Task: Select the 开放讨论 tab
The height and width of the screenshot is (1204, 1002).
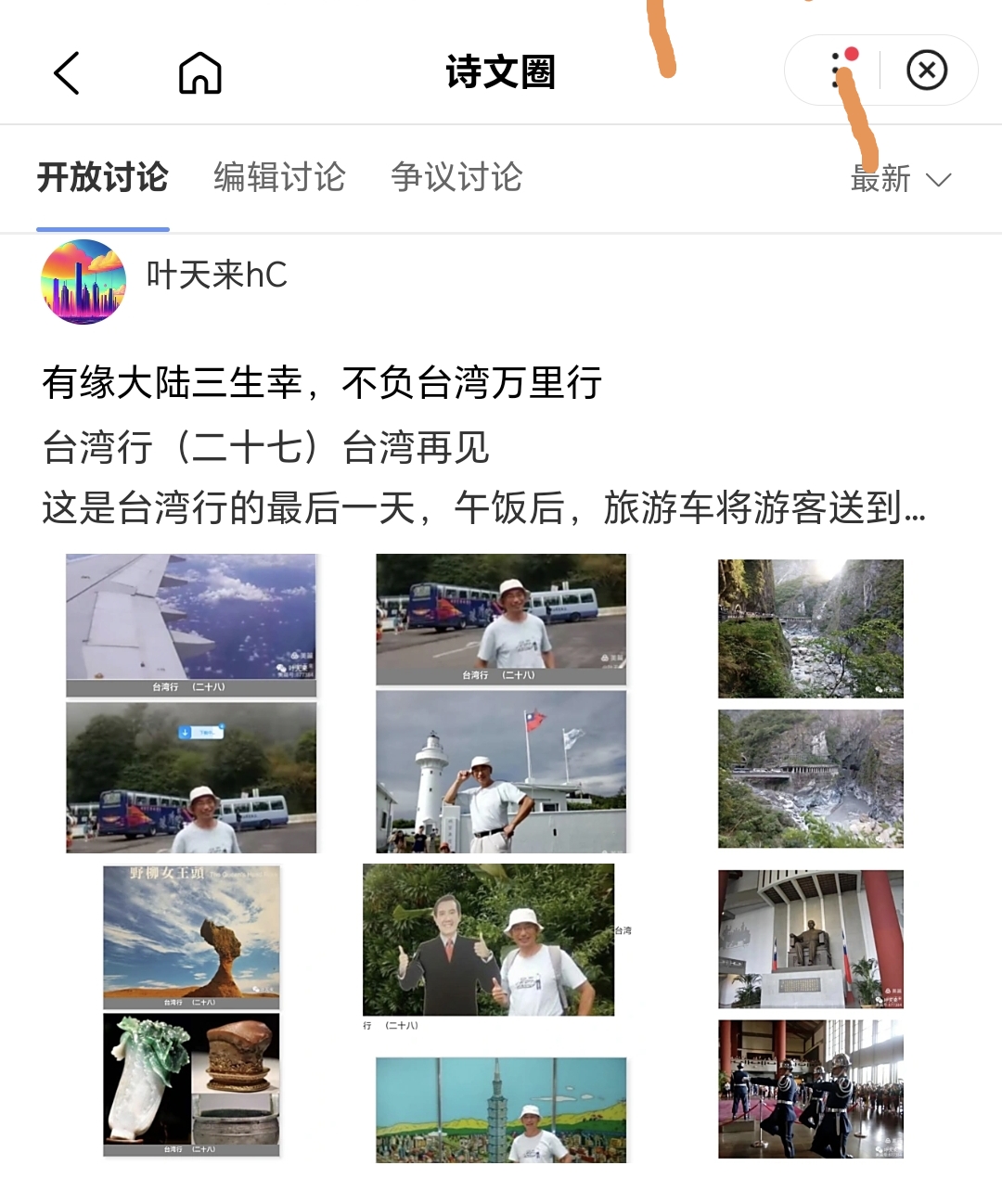Action: (x=102, y=177)
